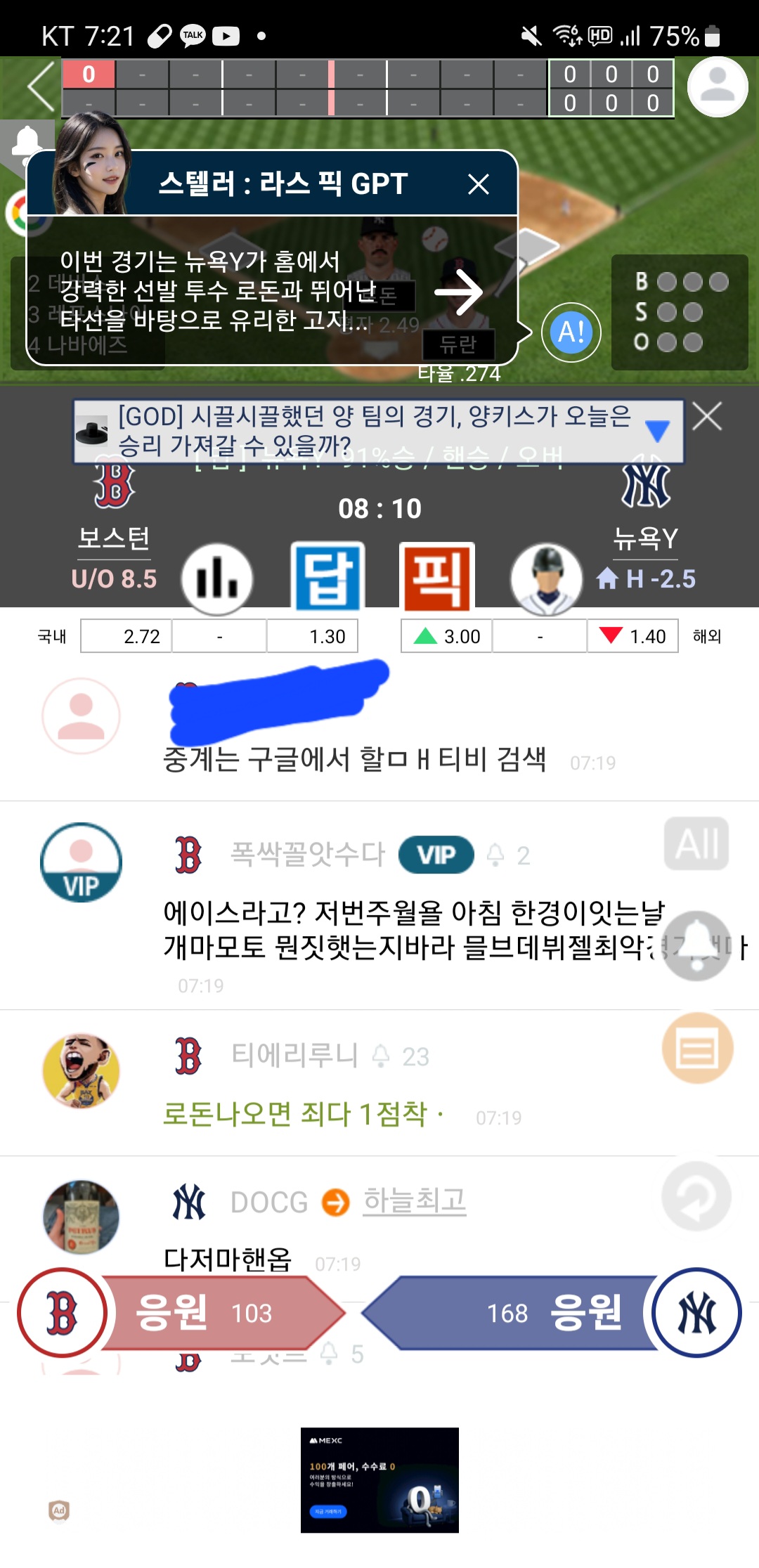Open the floating orange chat list button
Screen dimensions: 759x1568
pos(697,1049)
